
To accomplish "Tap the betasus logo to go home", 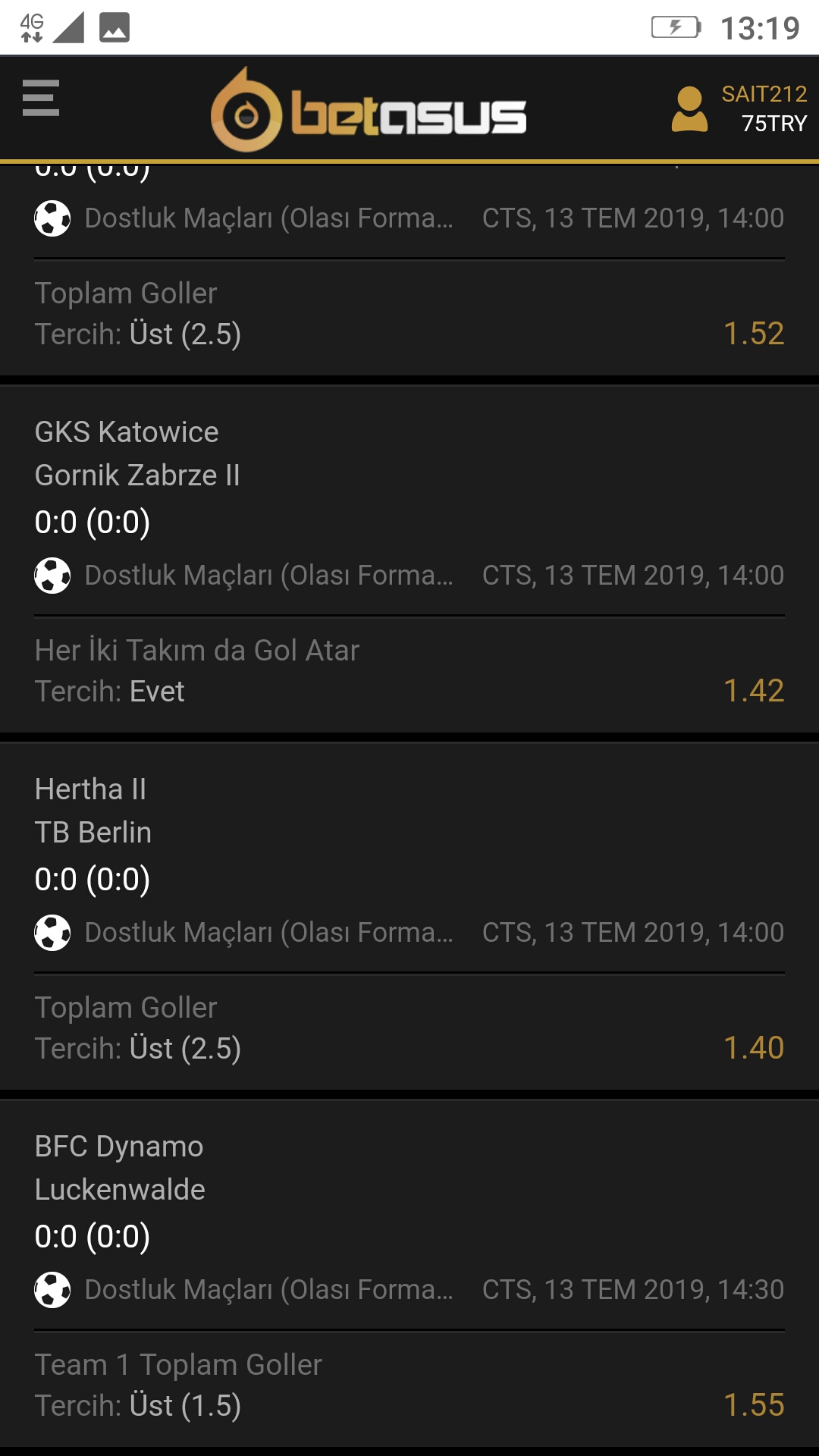I will [369, 110].
